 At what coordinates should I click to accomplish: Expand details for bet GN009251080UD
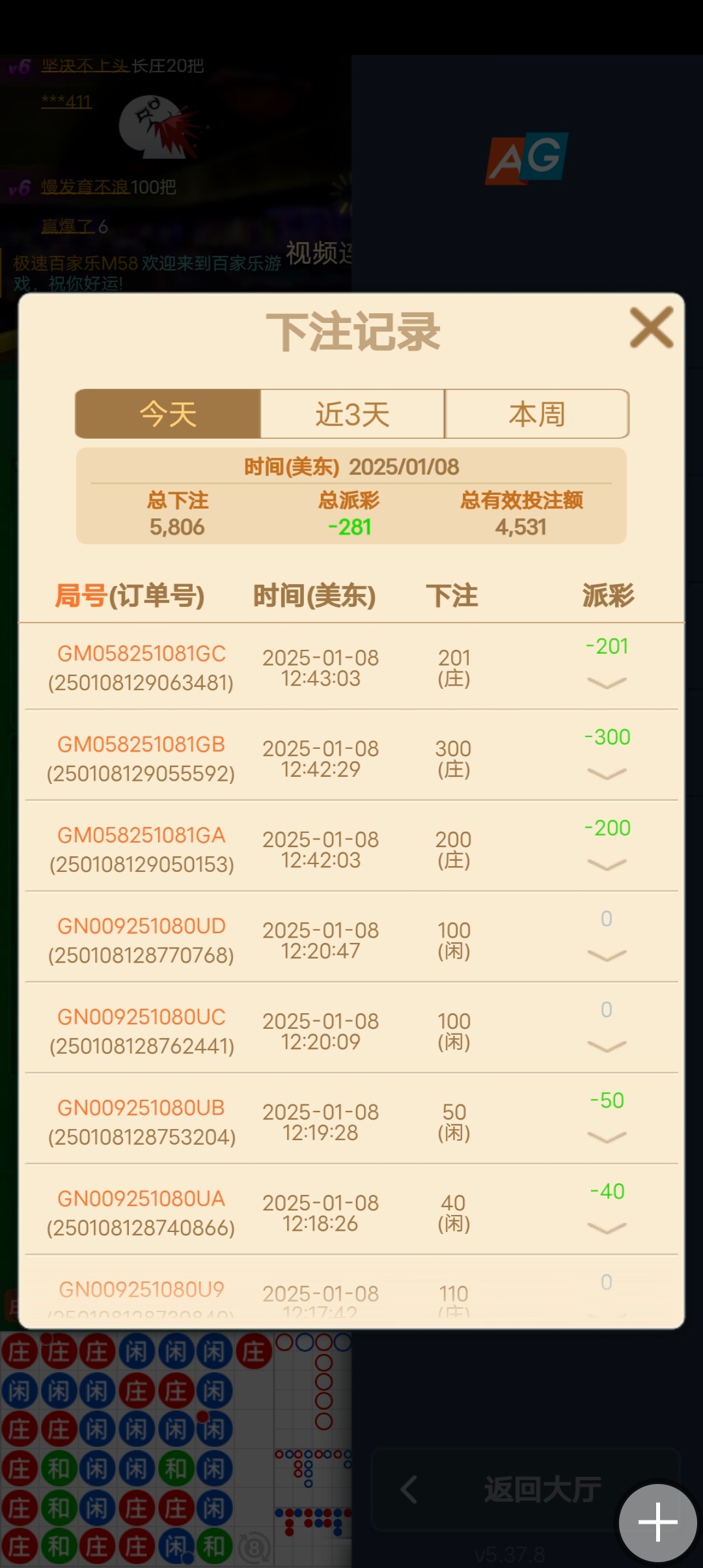pos(606,955)
